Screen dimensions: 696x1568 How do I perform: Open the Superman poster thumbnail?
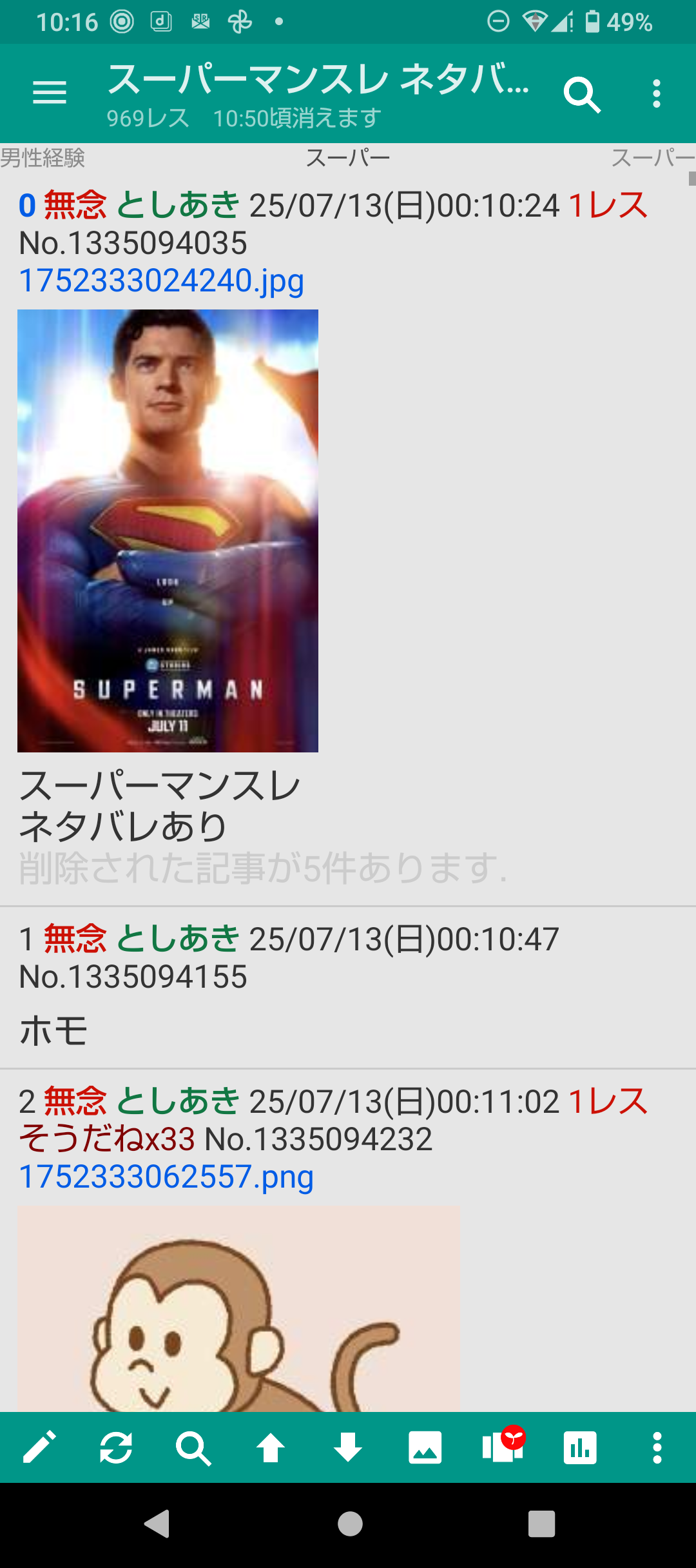[168, 531]
